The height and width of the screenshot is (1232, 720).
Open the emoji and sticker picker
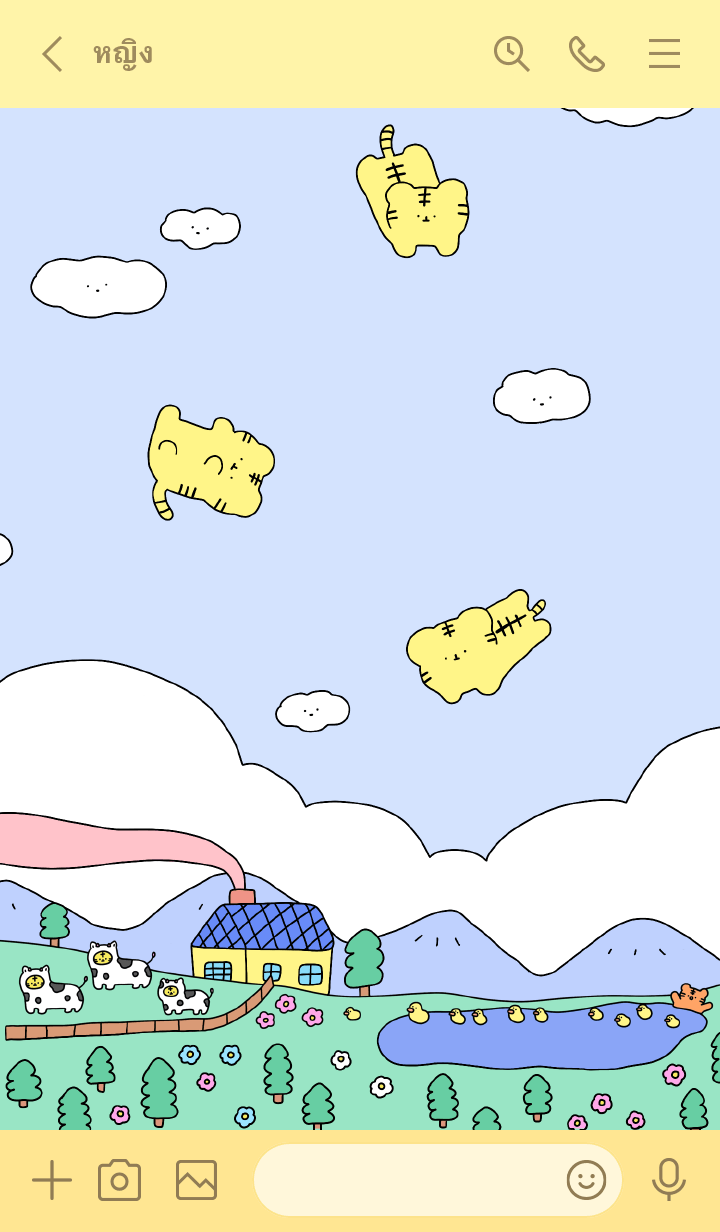click(x=587, y=1180)
